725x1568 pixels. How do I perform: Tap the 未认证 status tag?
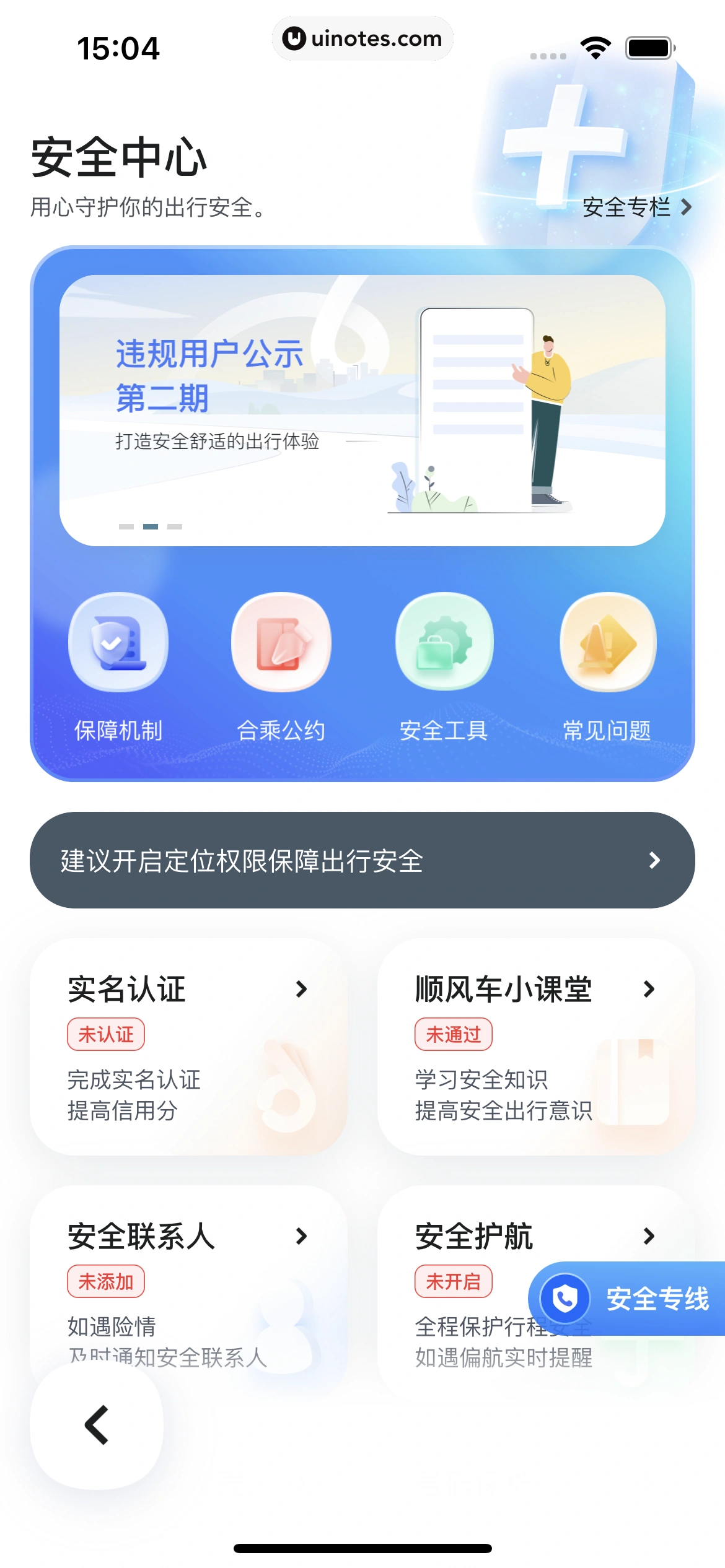106,1033
